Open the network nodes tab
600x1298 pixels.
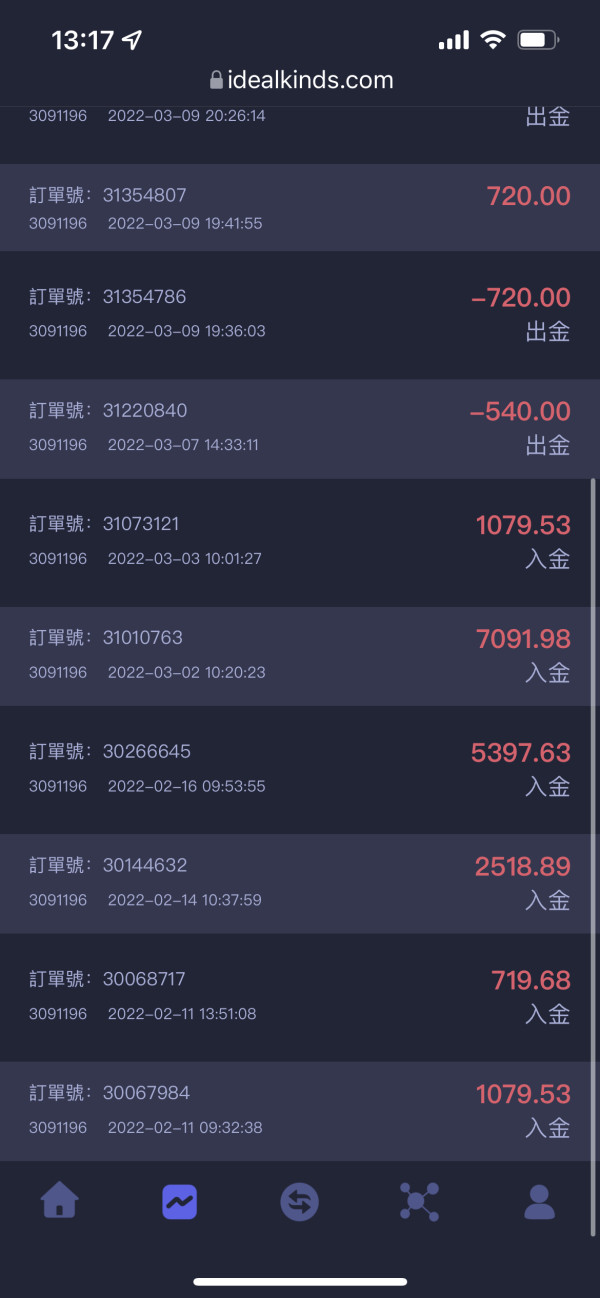tap(419, 1201)
